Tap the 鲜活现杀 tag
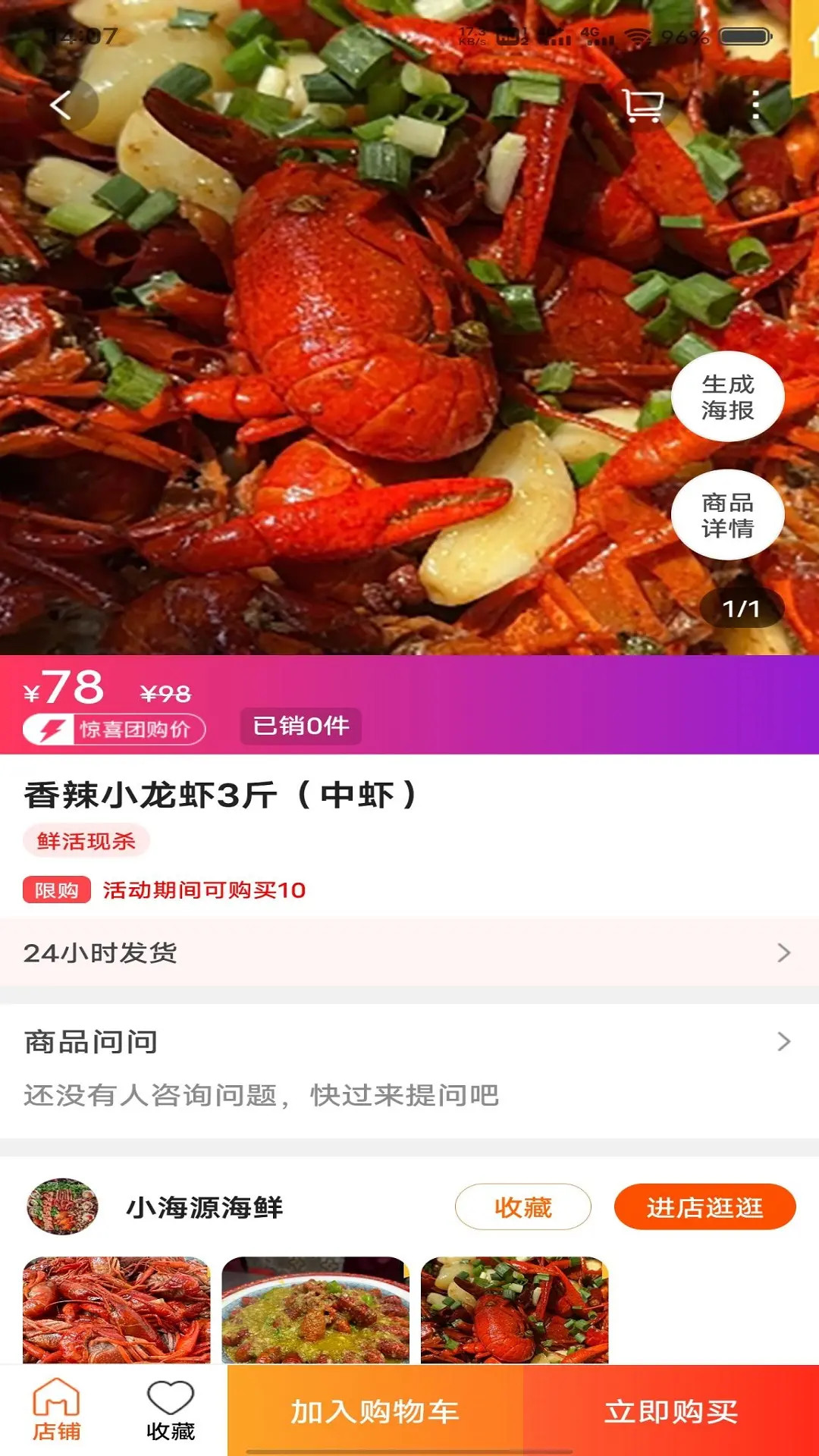Viewport: 819px width, 1456px height. click(83, 842)
